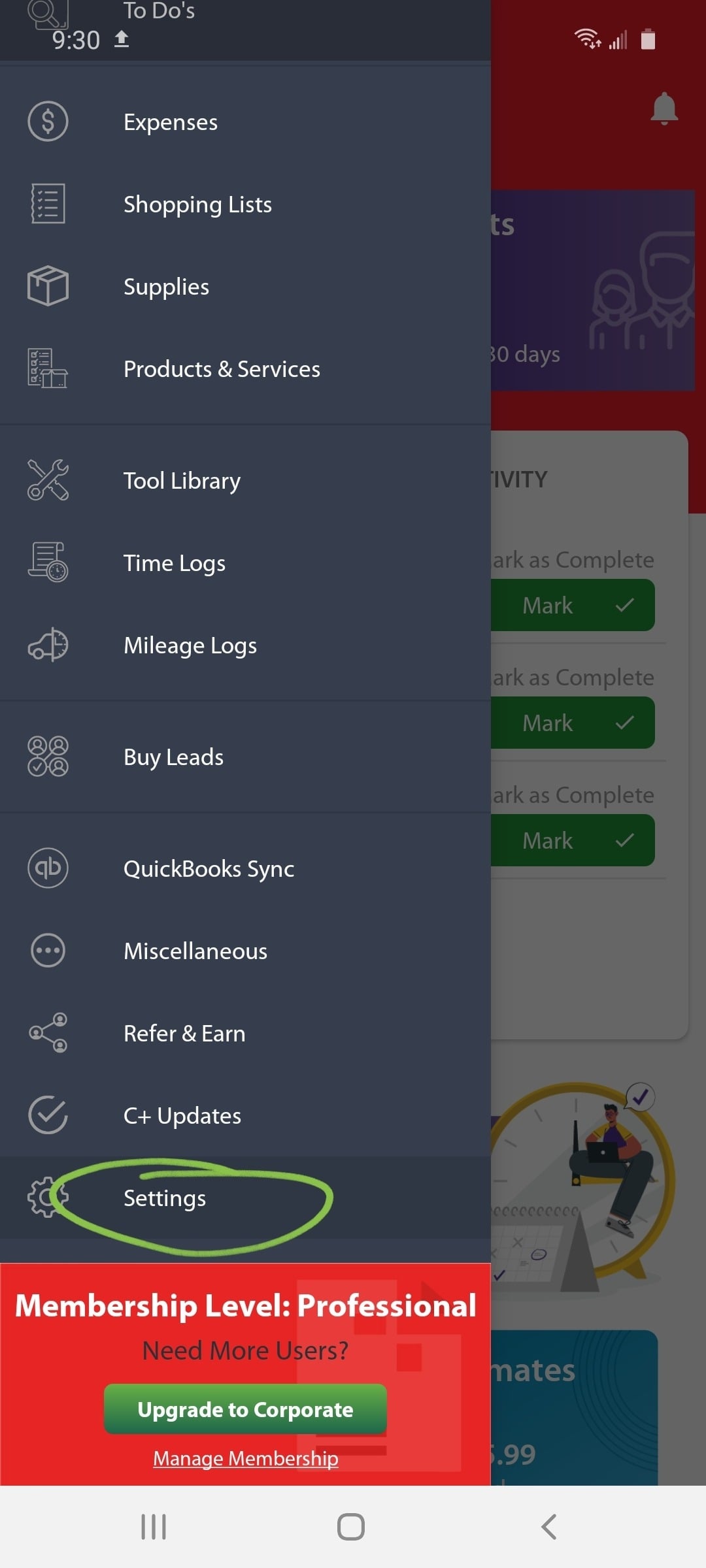This screenshot has width=706, height=1568.
Task: Open the To Do's menu item
Action: point(159,12)
